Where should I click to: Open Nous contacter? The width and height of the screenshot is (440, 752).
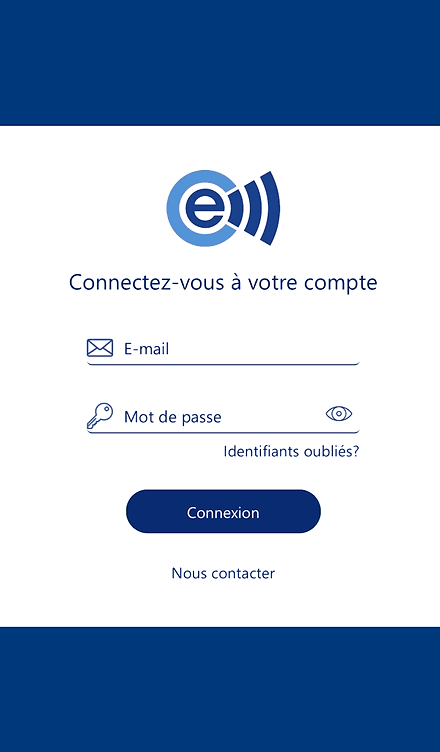(223, 573)
